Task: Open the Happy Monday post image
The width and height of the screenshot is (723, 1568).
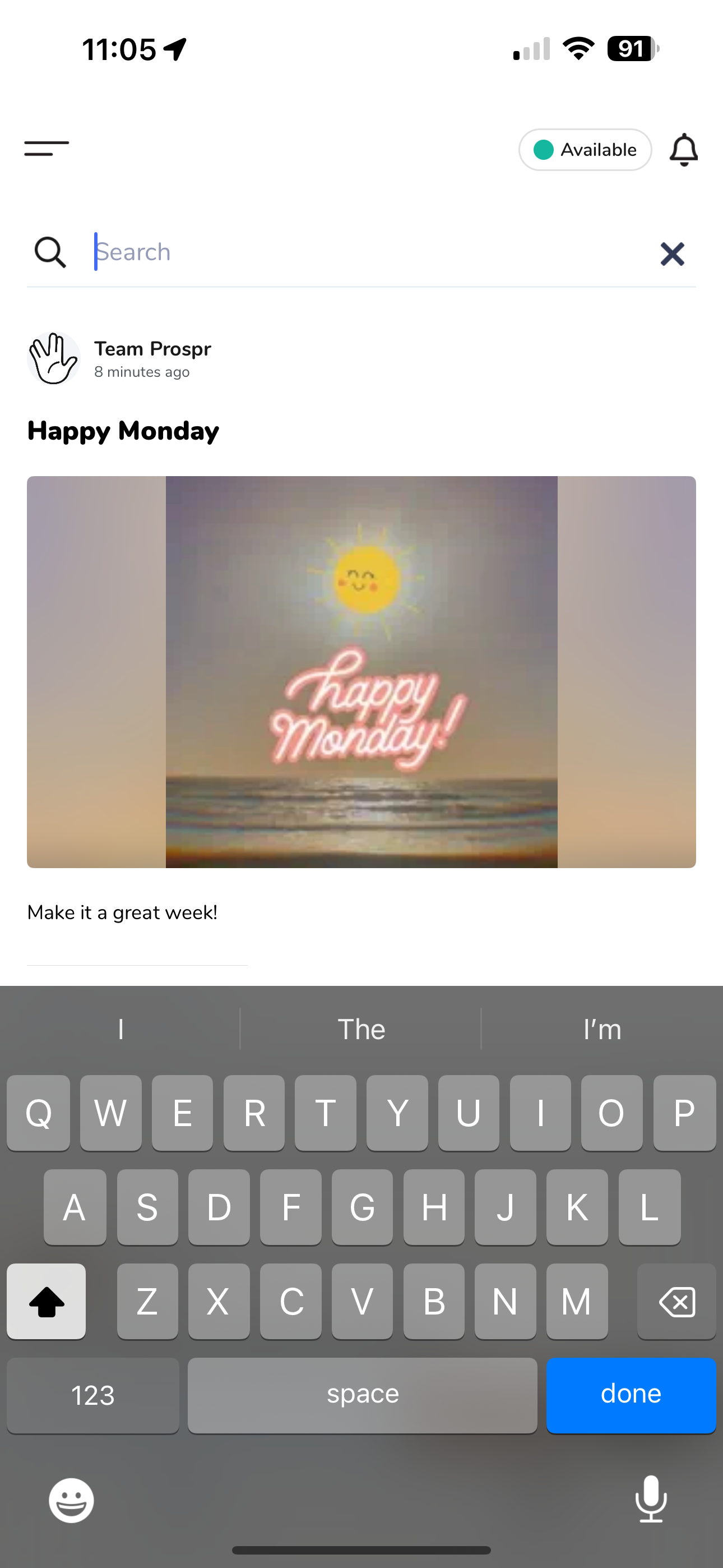Action: 361,671
